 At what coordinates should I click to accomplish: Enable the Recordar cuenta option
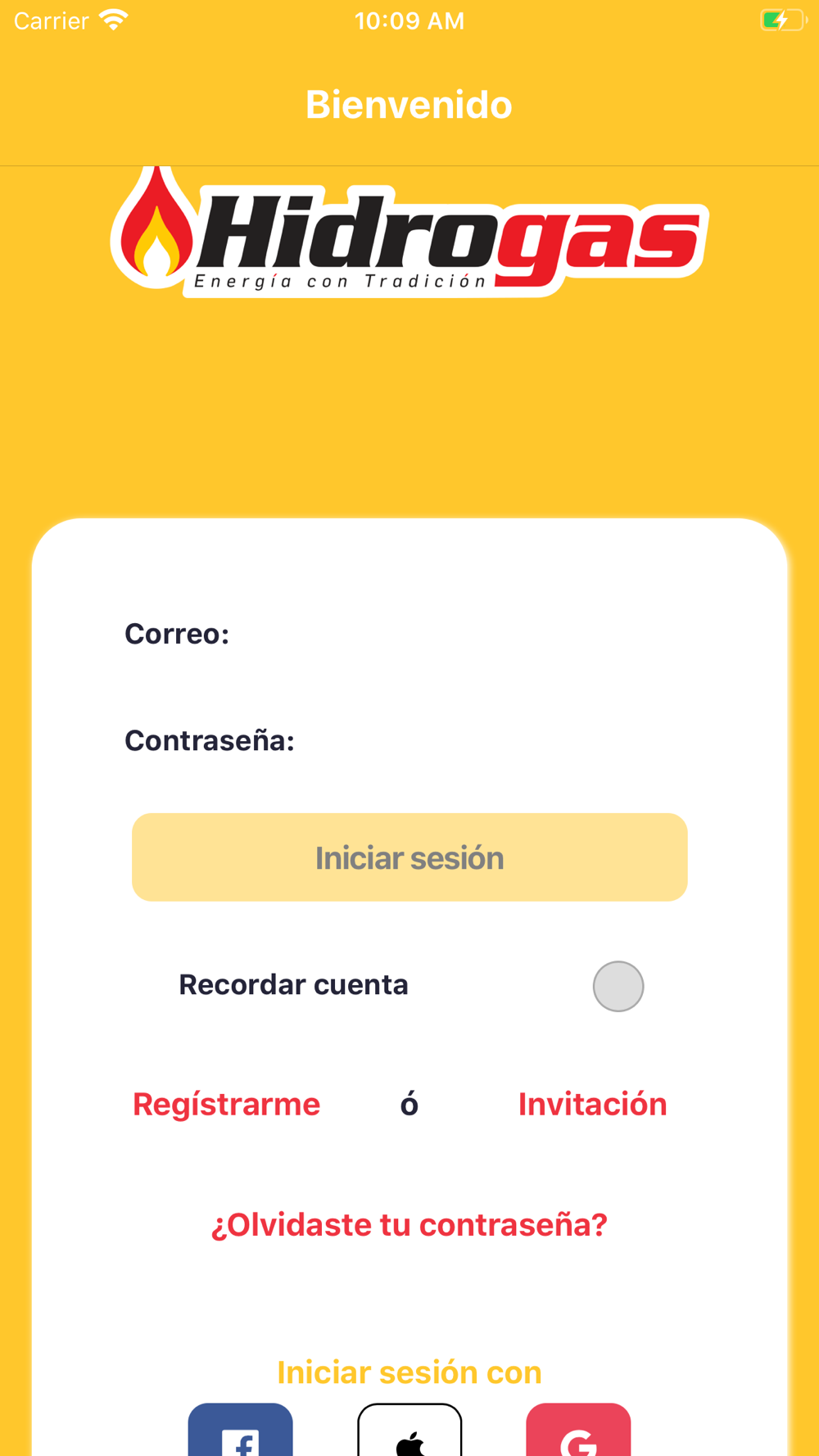point(618,986)
